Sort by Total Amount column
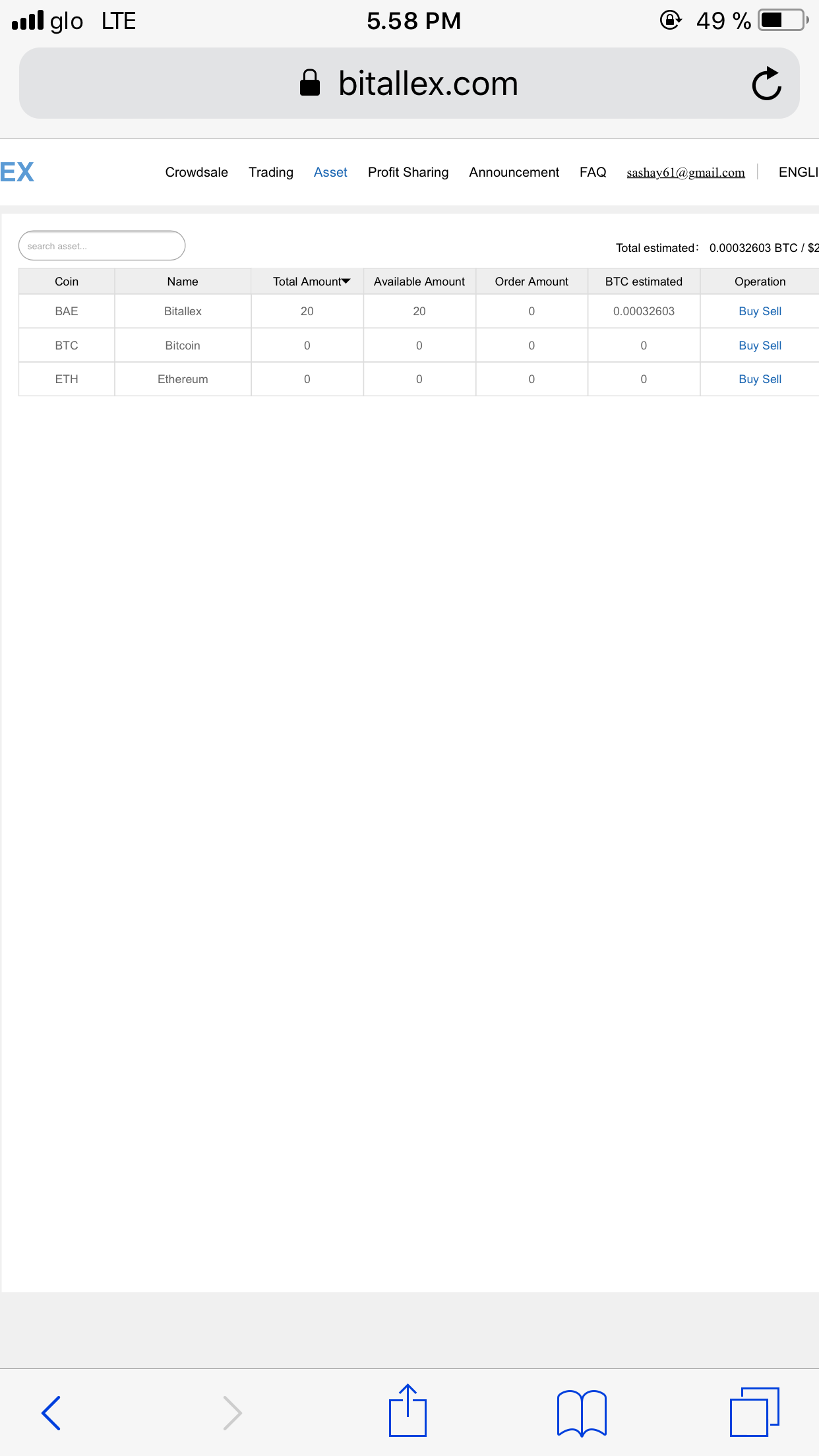 click(x=311, y=282)
